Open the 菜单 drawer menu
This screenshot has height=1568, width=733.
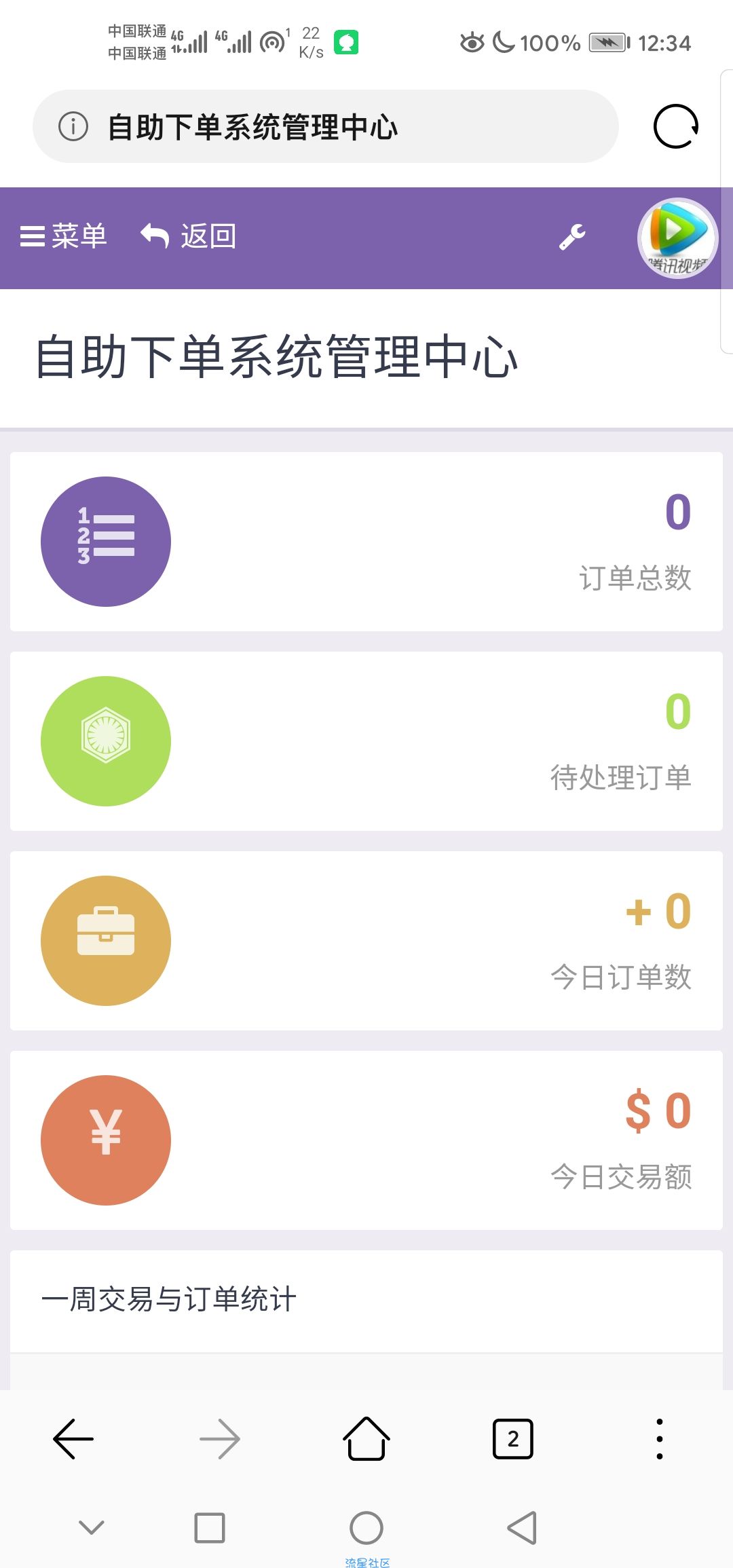point(64,236)
